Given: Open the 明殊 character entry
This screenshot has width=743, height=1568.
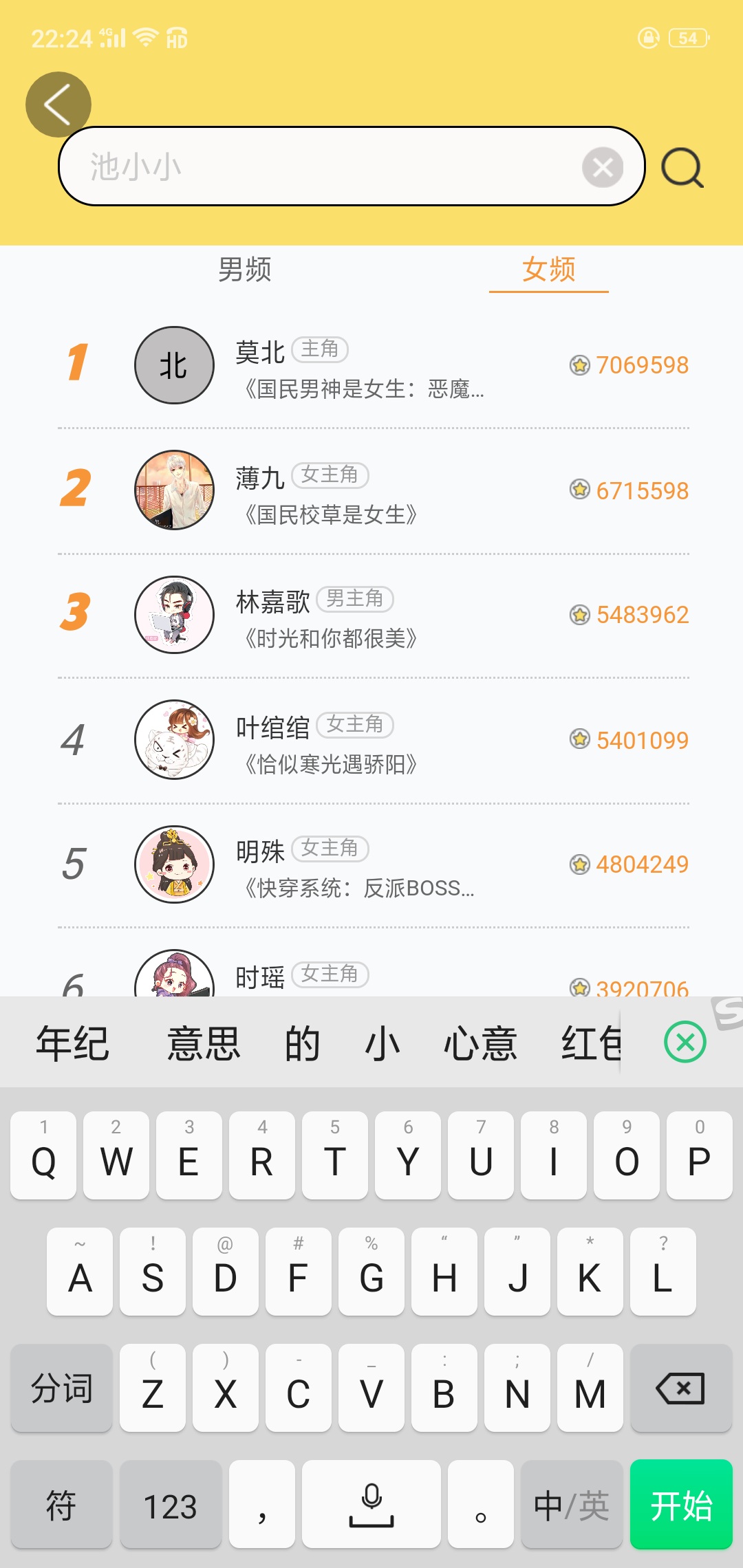Looking at the screenshot, I should point(371,865).
